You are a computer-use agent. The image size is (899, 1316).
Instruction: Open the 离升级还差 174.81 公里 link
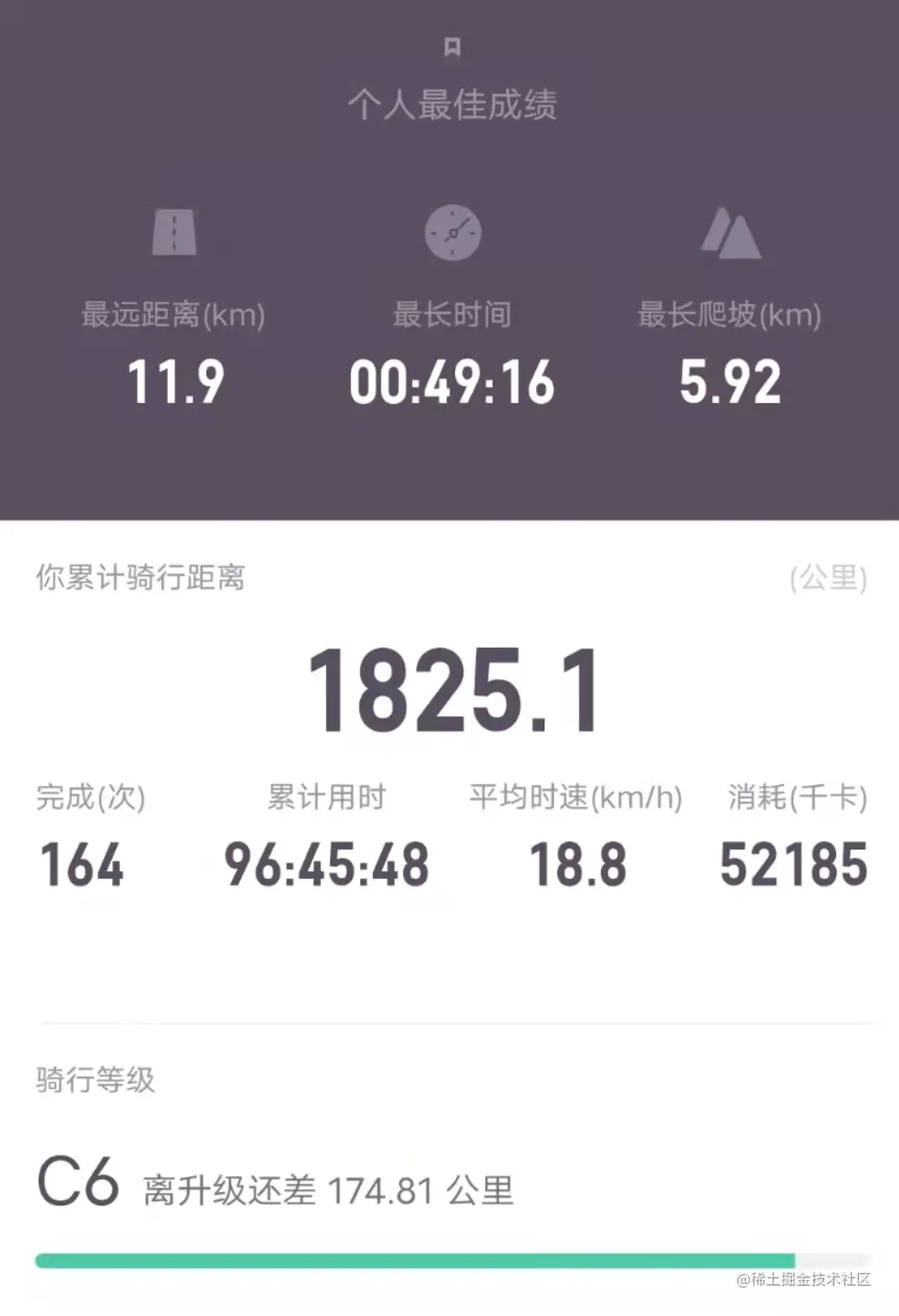tap(327, 1184)
